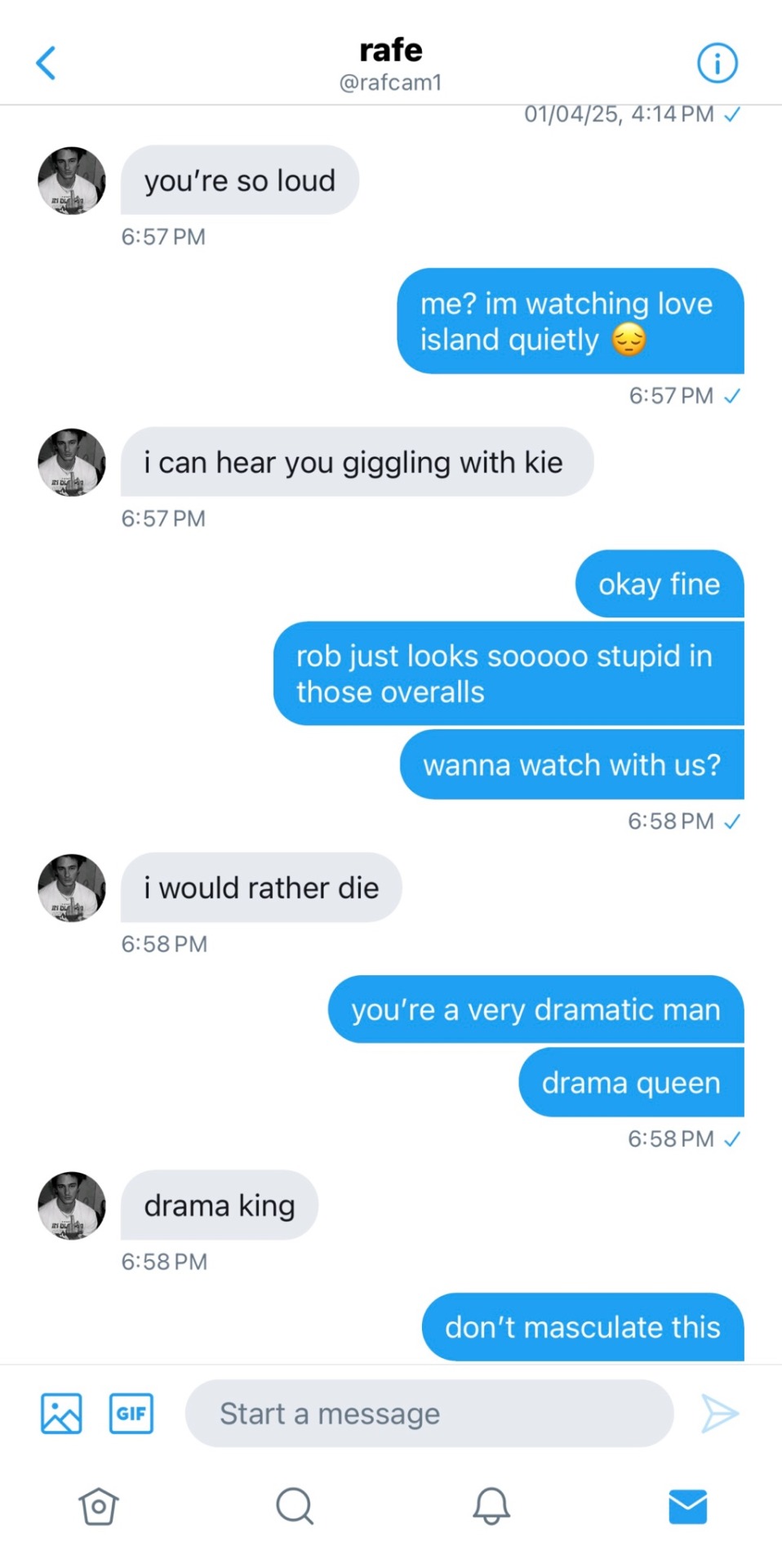This screenshot has height=1568, width=782.
Task: View profile from avatar next to "drama king"
Action: coord(72,1205)
